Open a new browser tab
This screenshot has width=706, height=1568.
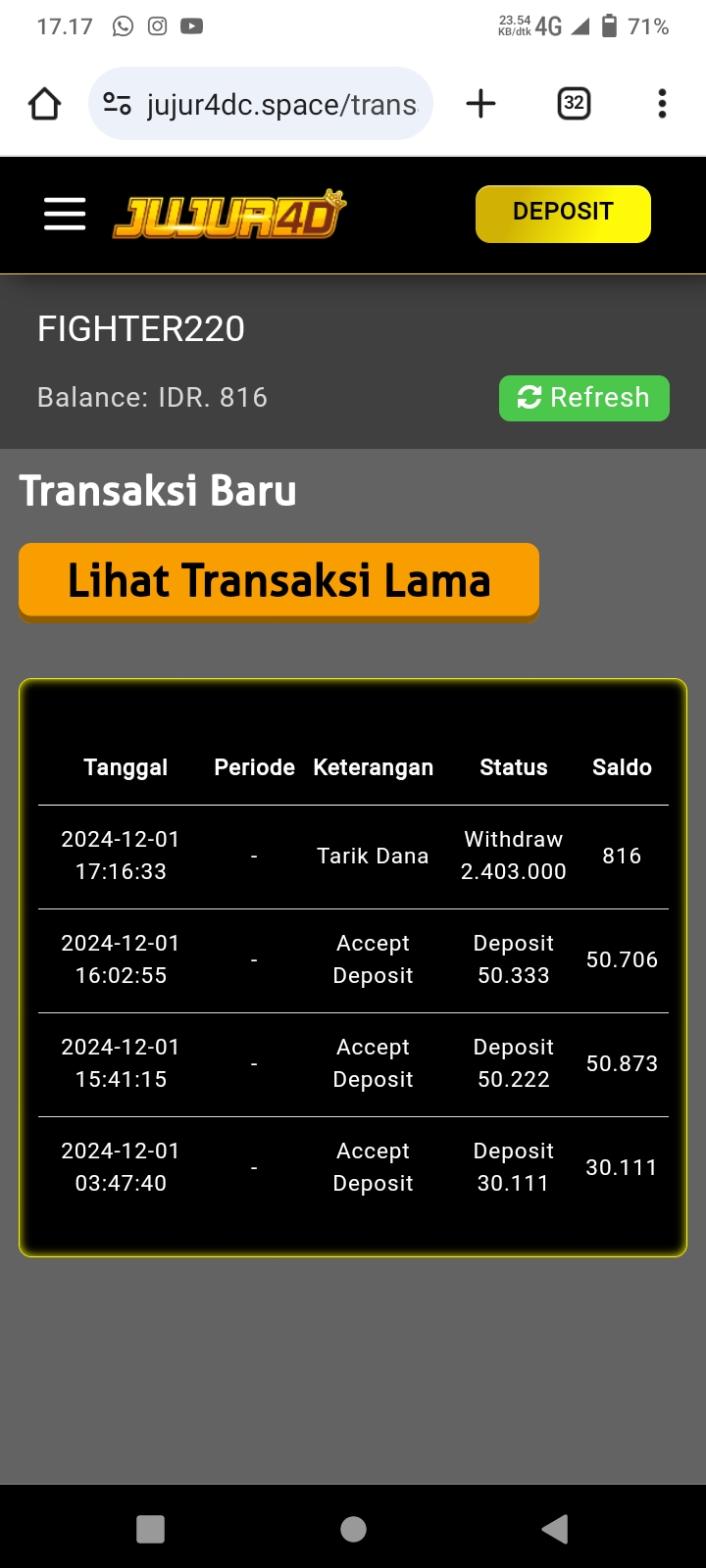pos(480,104)
